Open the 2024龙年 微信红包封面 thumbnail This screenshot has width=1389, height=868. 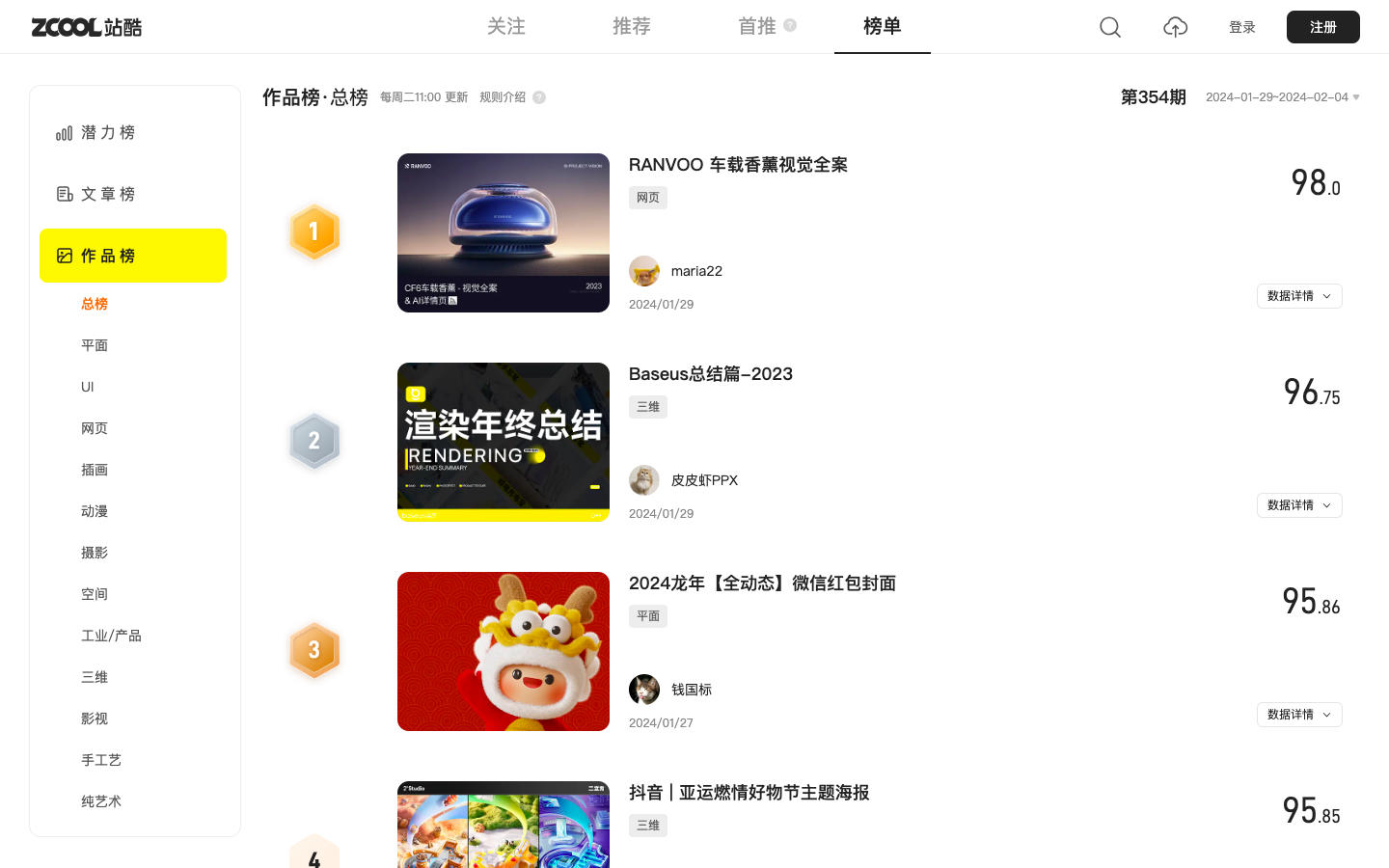pos(504,651)
